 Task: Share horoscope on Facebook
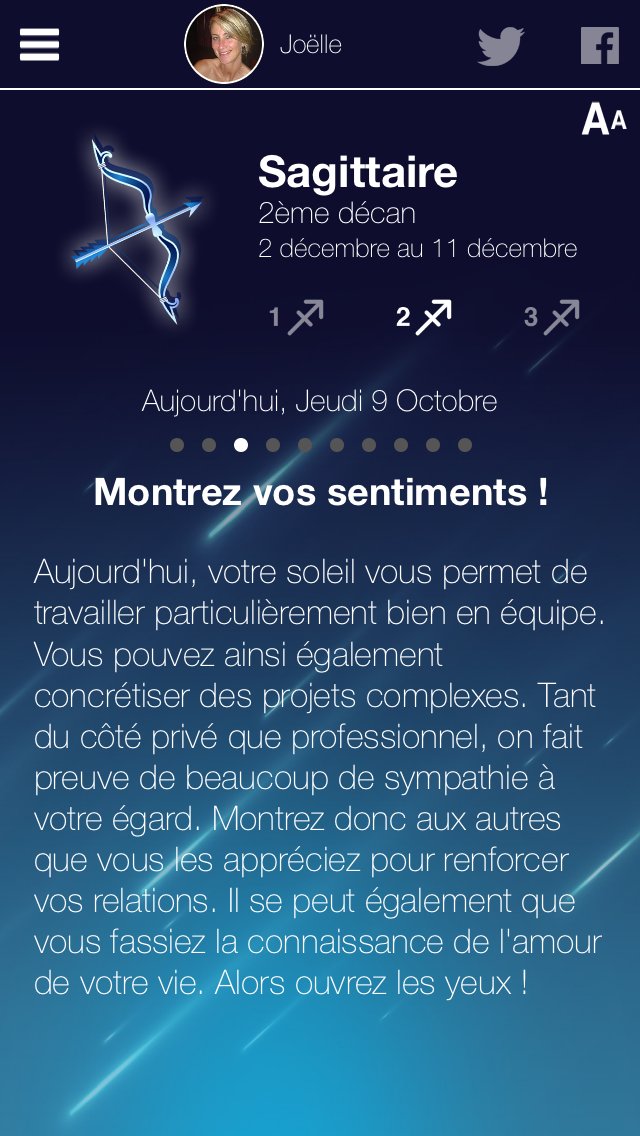pyautogui.click(x=600, y=46)
